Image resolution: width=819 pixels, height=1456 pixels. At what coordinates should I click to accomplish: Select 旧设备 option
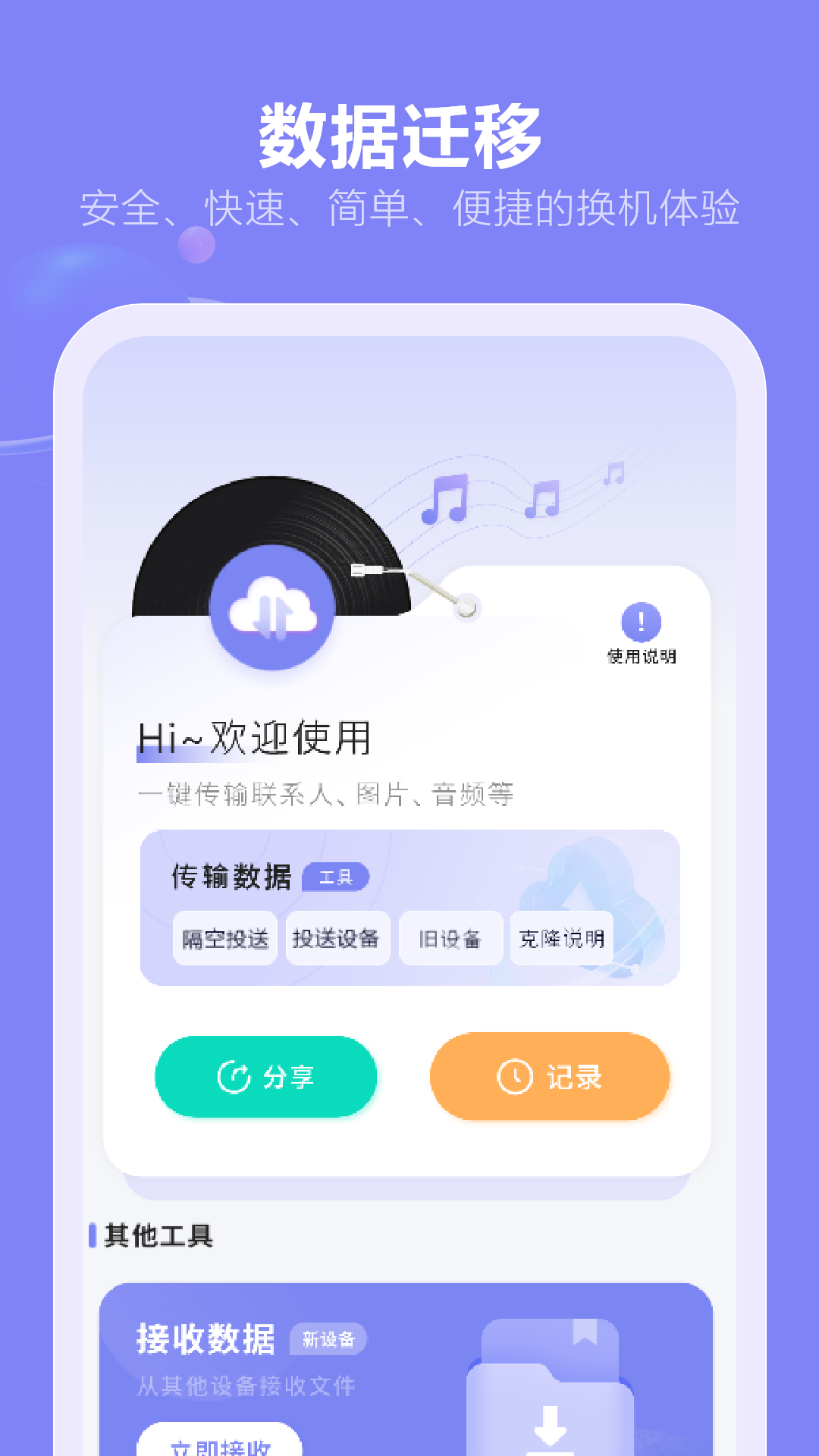[x=450, y=938]
